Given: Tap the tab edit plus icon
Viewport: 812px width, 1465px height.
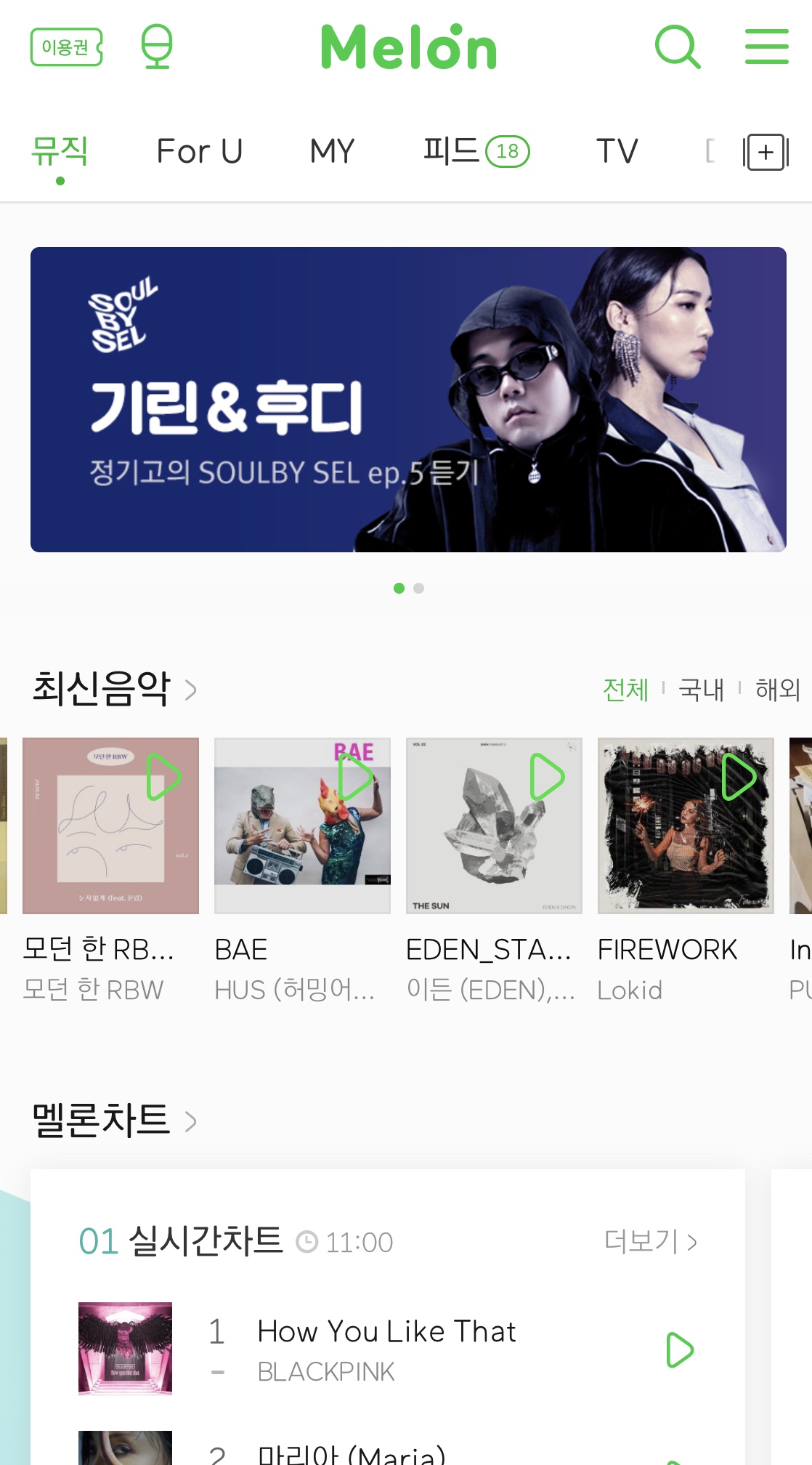Looking at the screenshot, I should point(766,152).
